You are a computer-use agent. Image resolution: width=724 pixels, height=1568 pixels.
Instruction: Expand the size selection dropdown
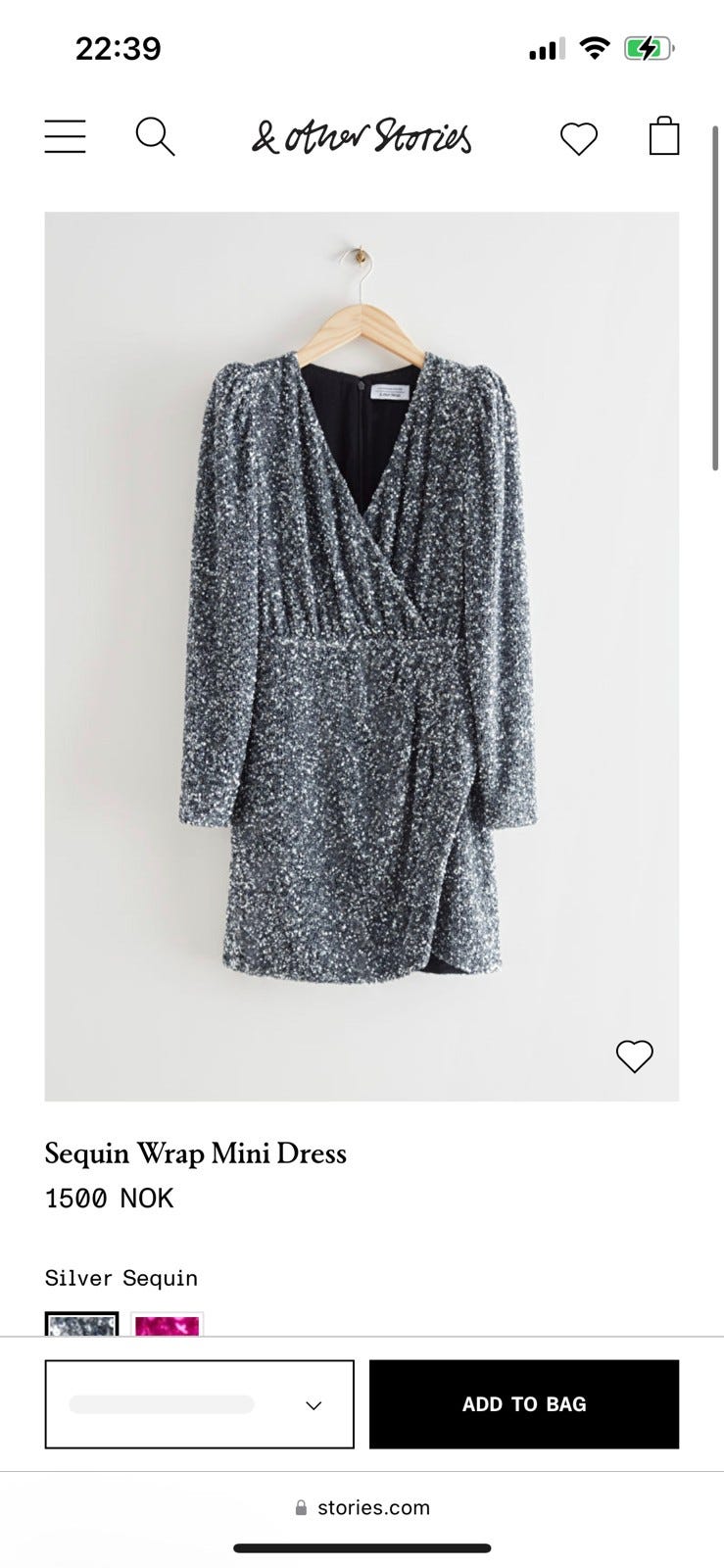tap(199, 1404)
